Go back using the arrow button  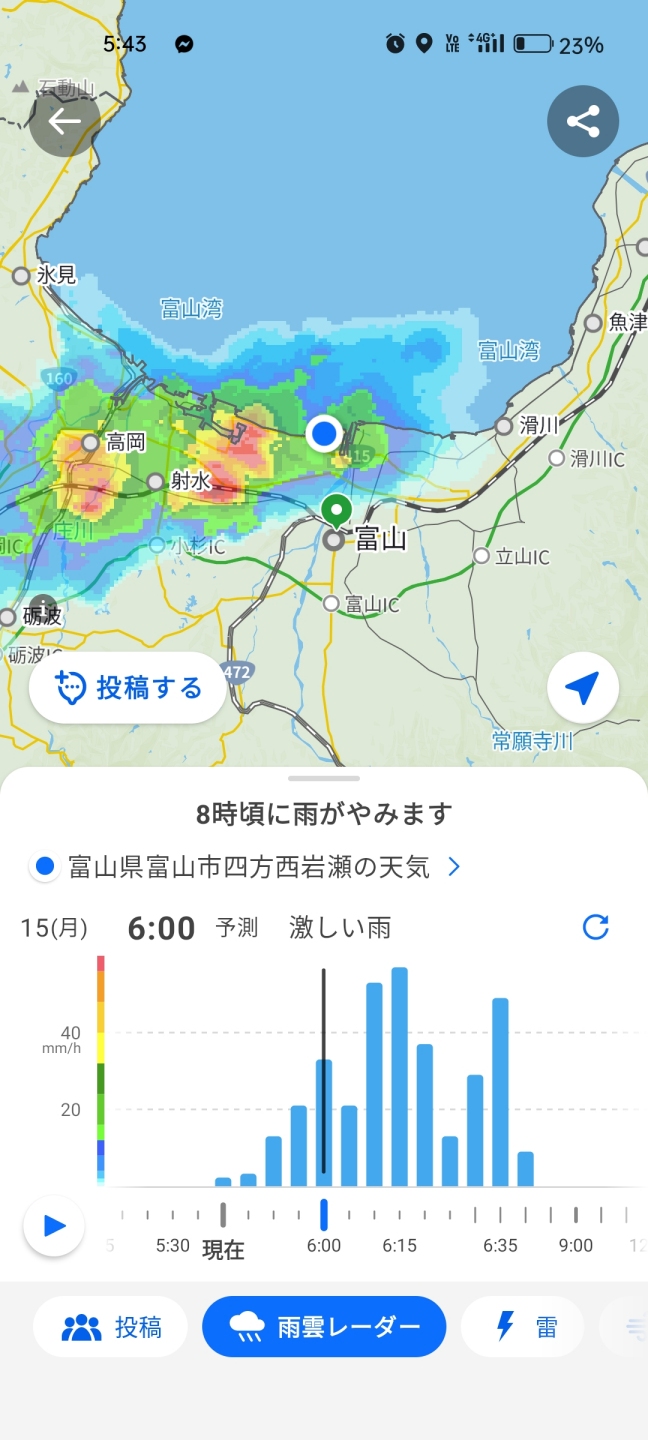pyautogui.click(x=65, y=122)
